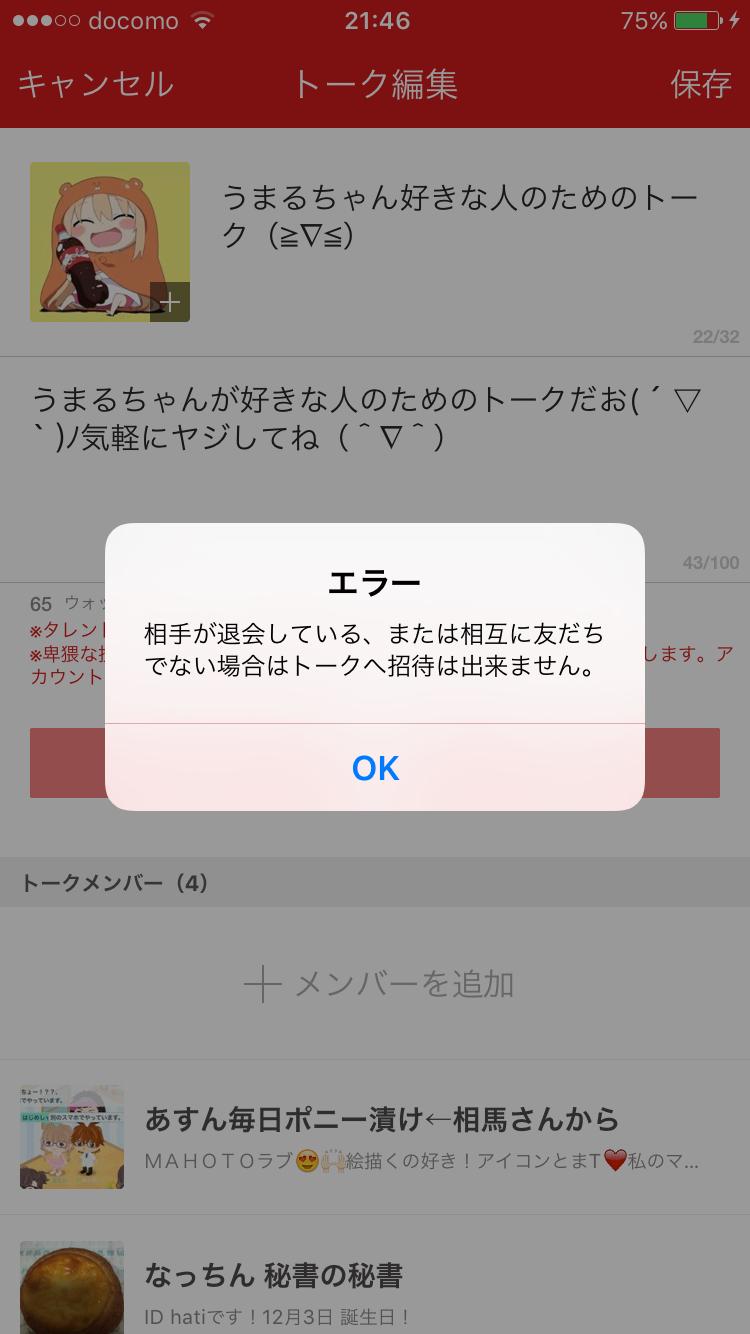Tap the トーク編集 title bar label

[375, 85]
